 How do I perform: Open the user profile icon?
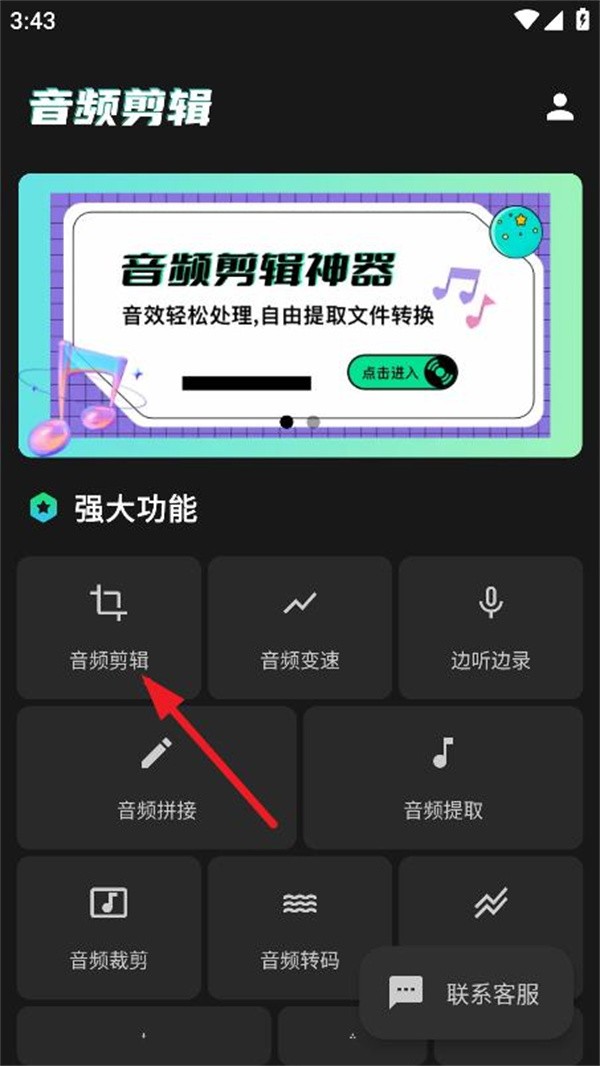point(560,107)
